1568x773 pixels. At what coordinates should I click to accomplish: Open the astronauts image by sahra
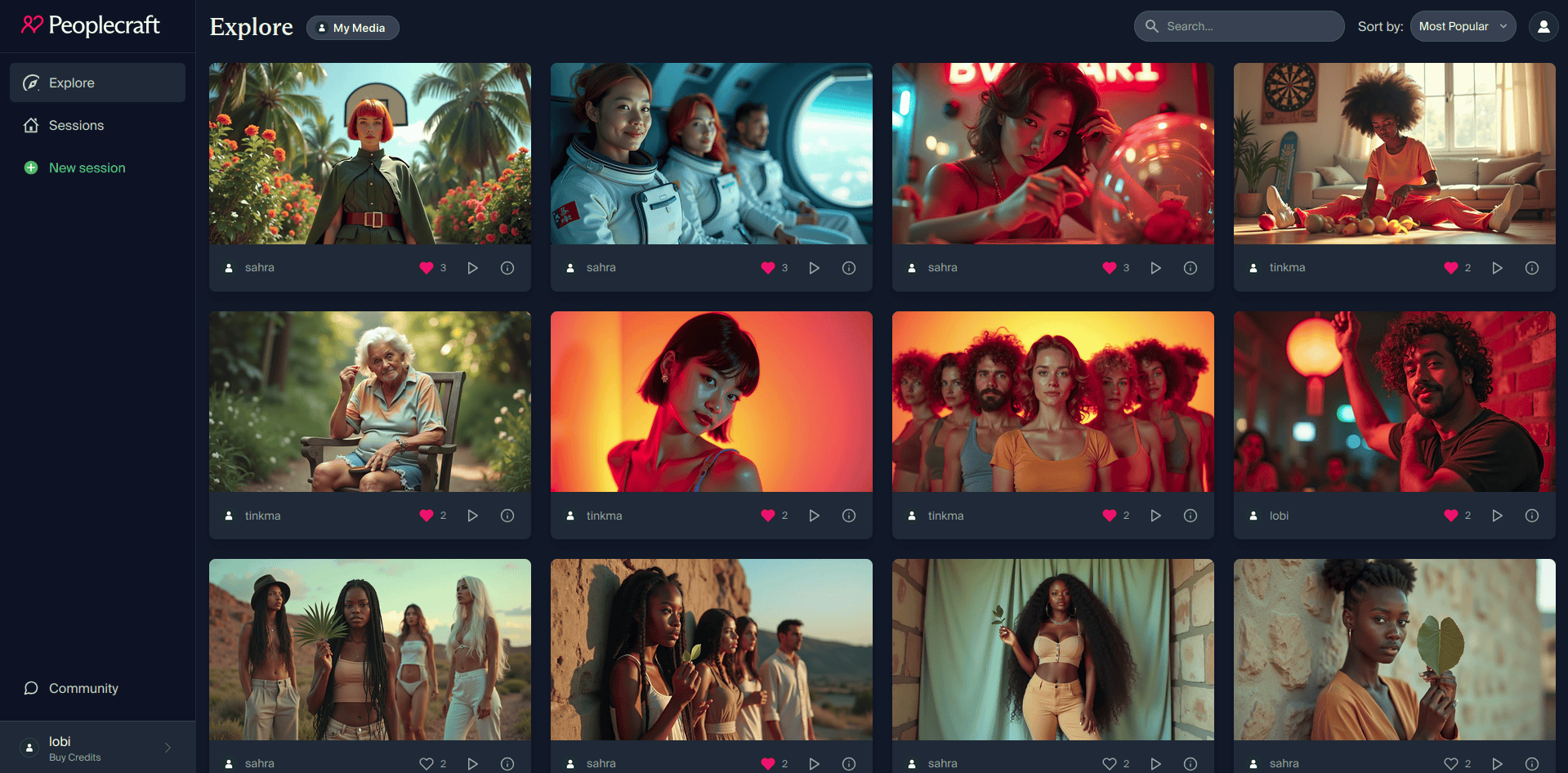click(711, 154)
